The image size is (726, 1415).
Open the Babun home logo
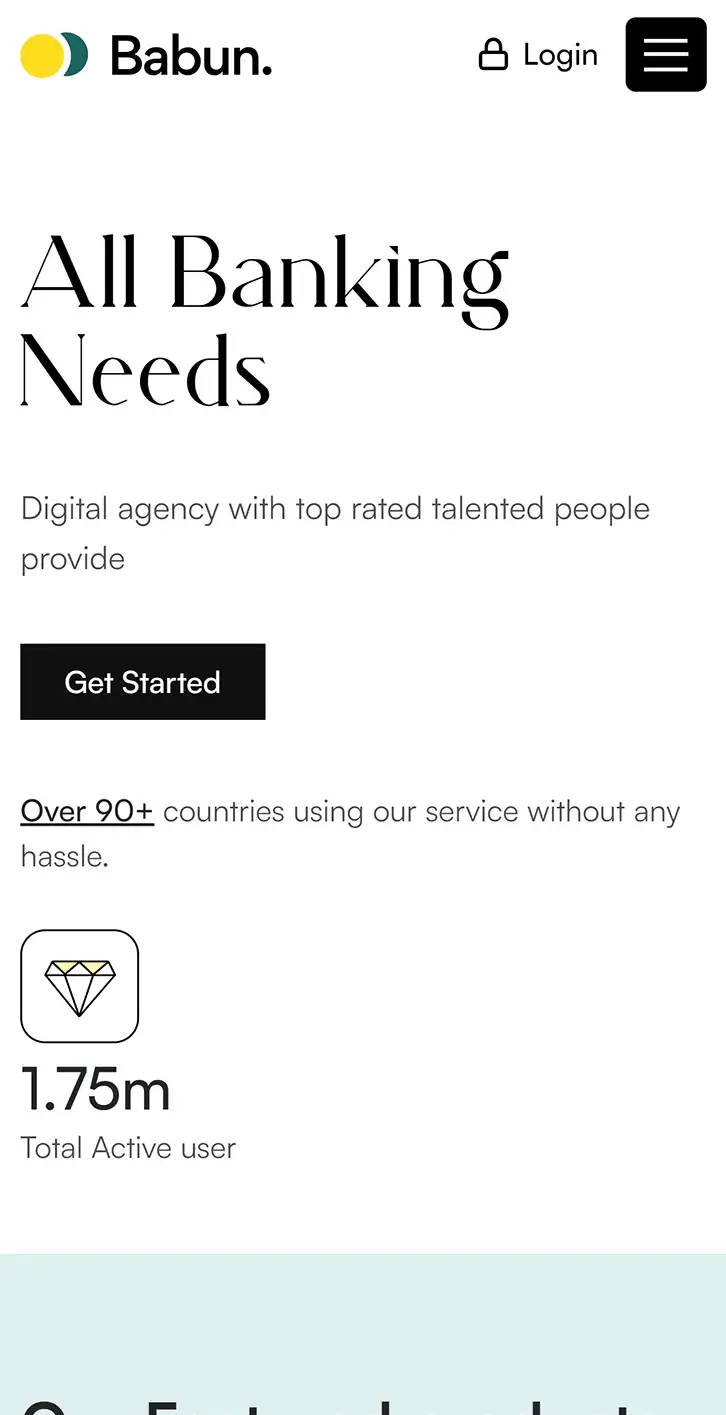tap(146, 55)
